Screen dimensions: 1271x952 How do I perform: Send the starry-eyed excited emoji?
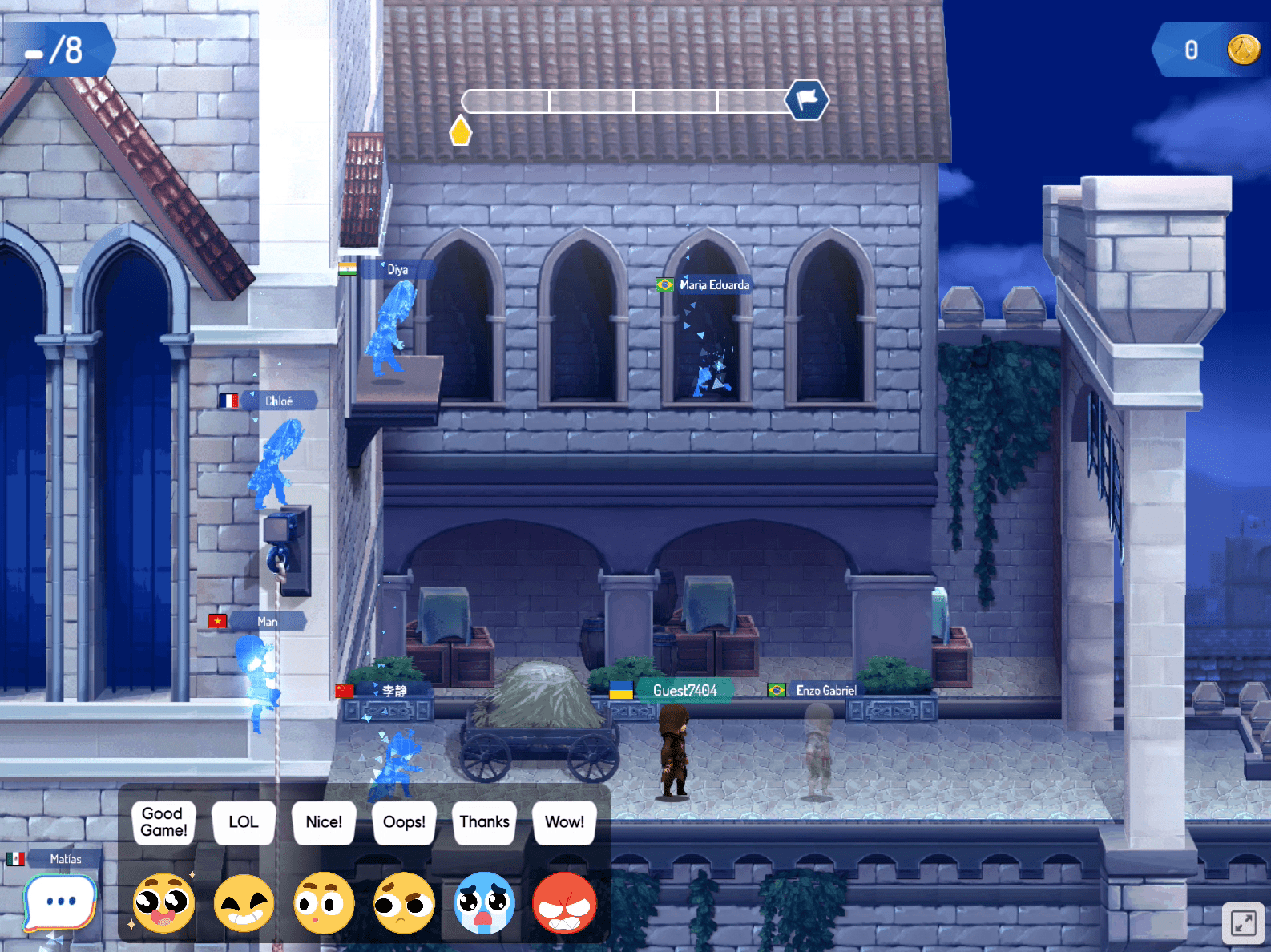click(x=163, y=903)
